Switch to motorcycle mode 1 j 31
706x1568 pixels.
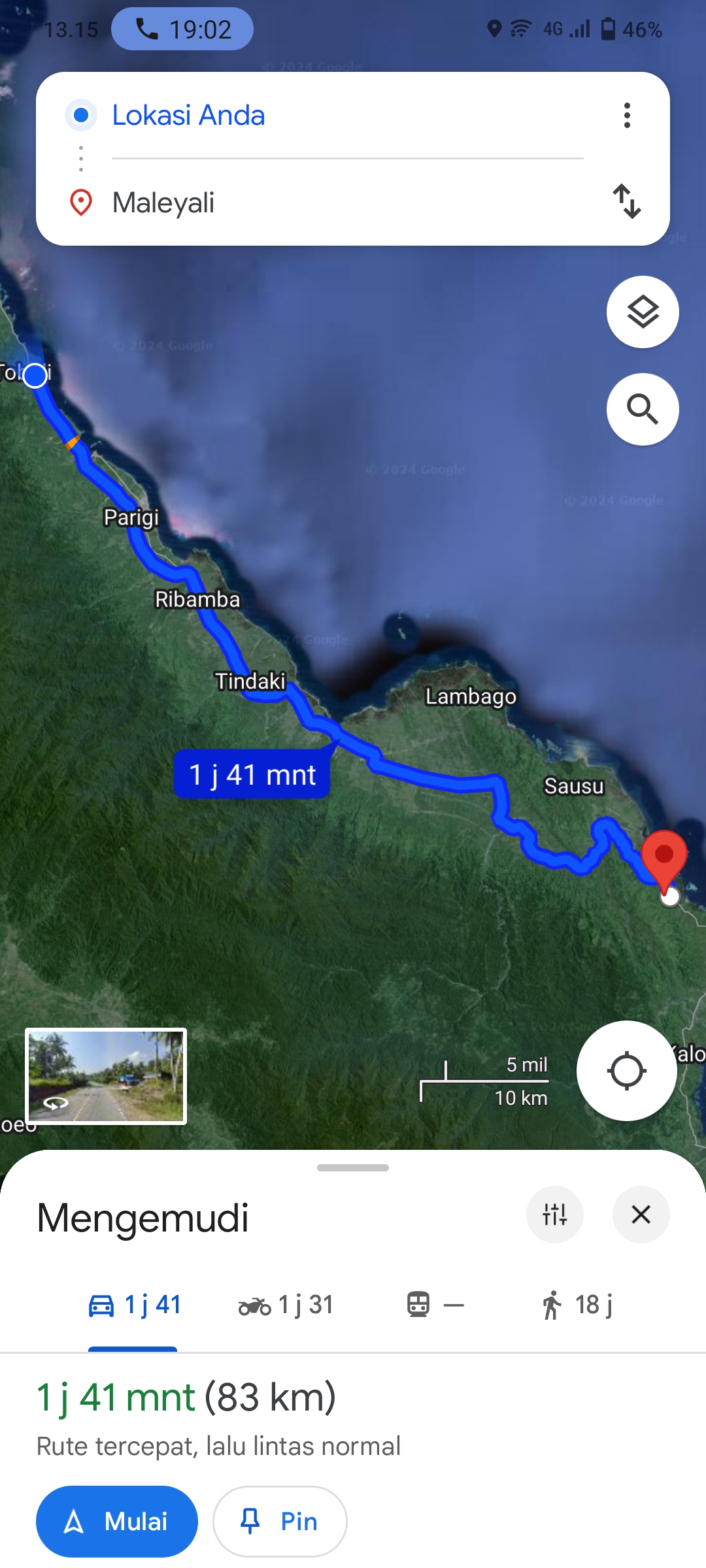coord(286,1305)
